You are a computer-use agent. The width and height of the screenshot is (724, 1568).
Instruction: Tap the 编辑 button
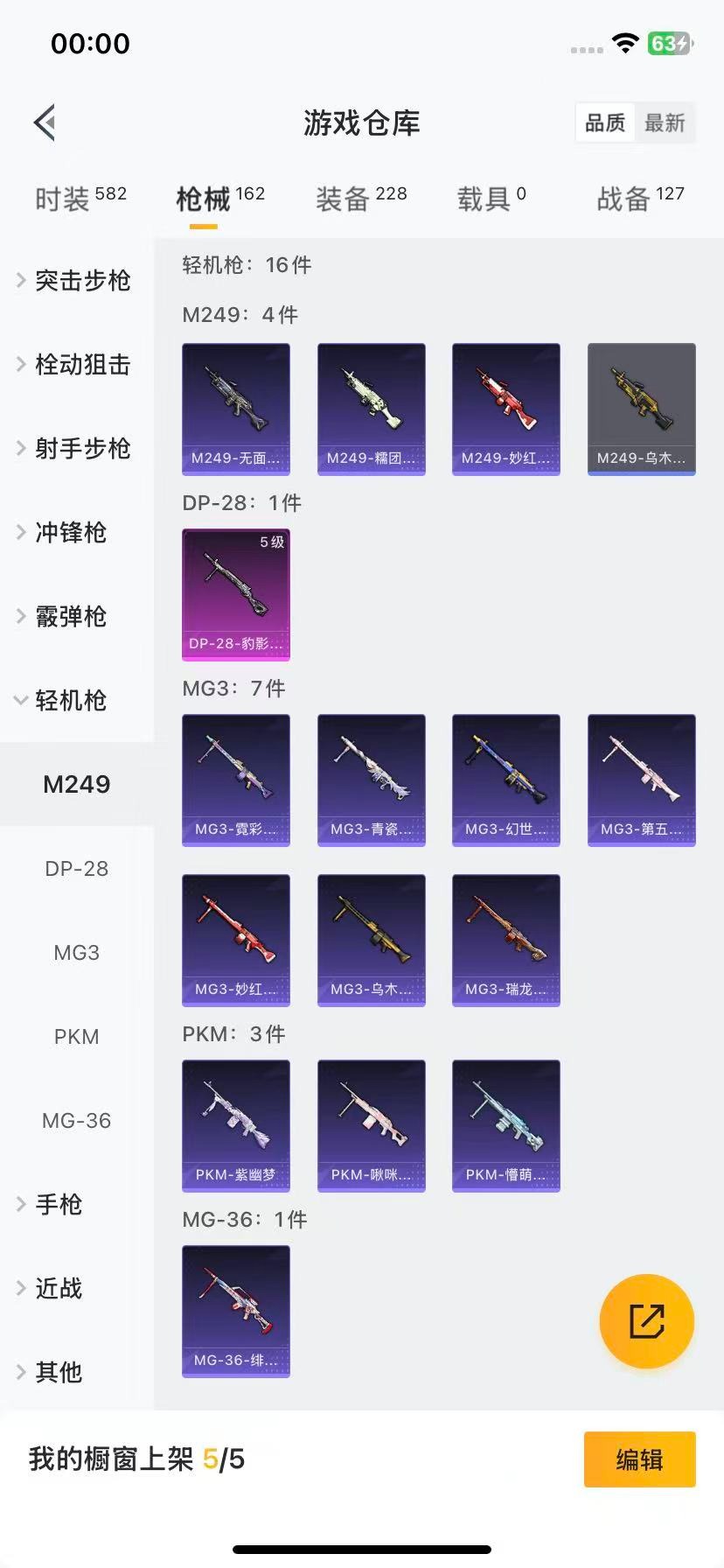point(639,1459)
